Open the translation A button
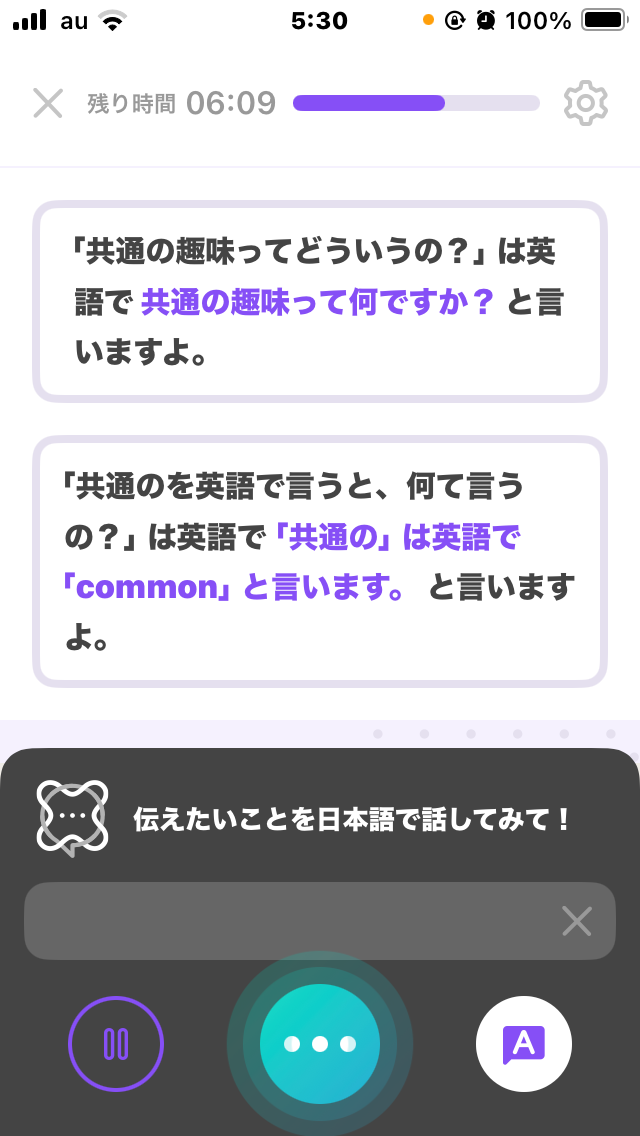 [524, 1044]
